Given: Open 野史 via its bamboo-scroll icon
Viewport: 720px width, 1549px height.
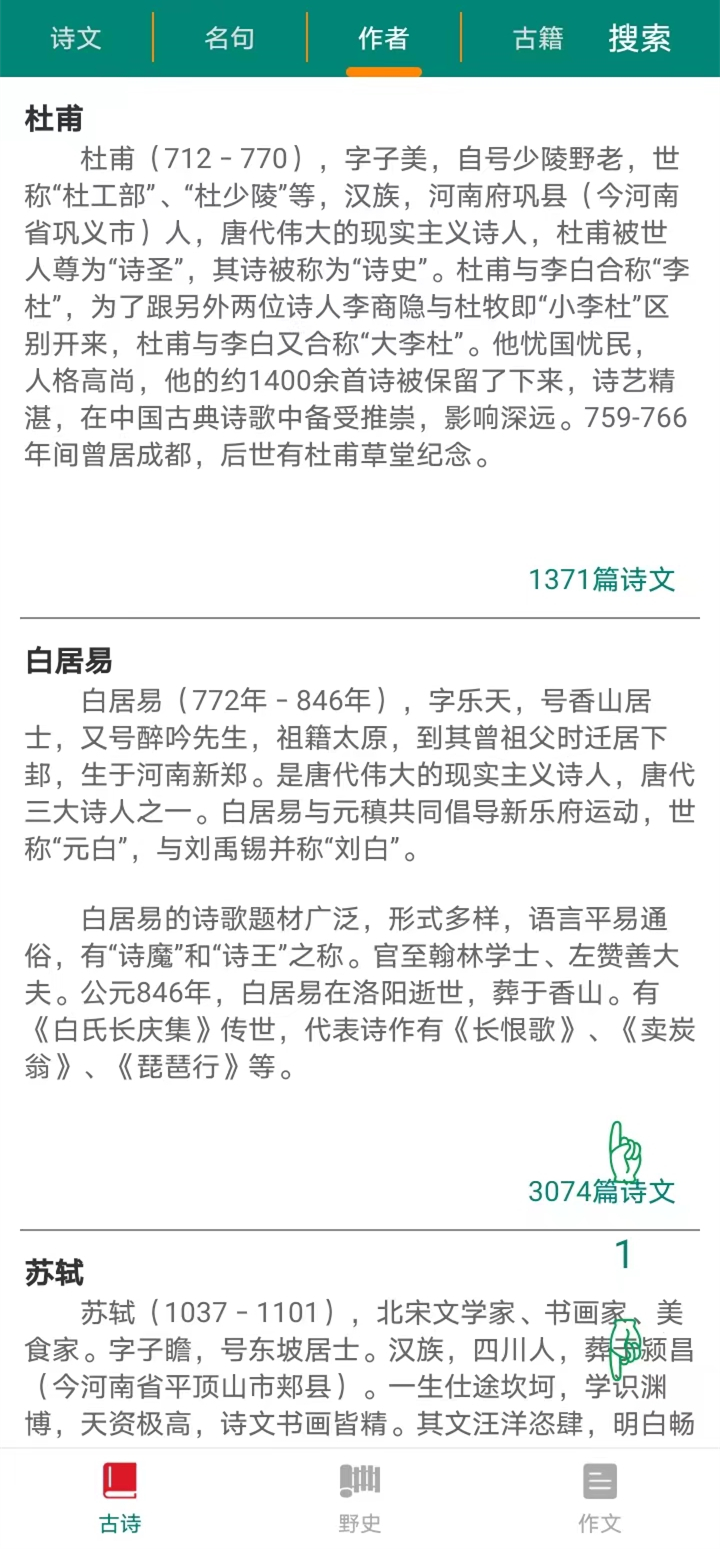Looking at the screenshot, I should point(360,1478).
